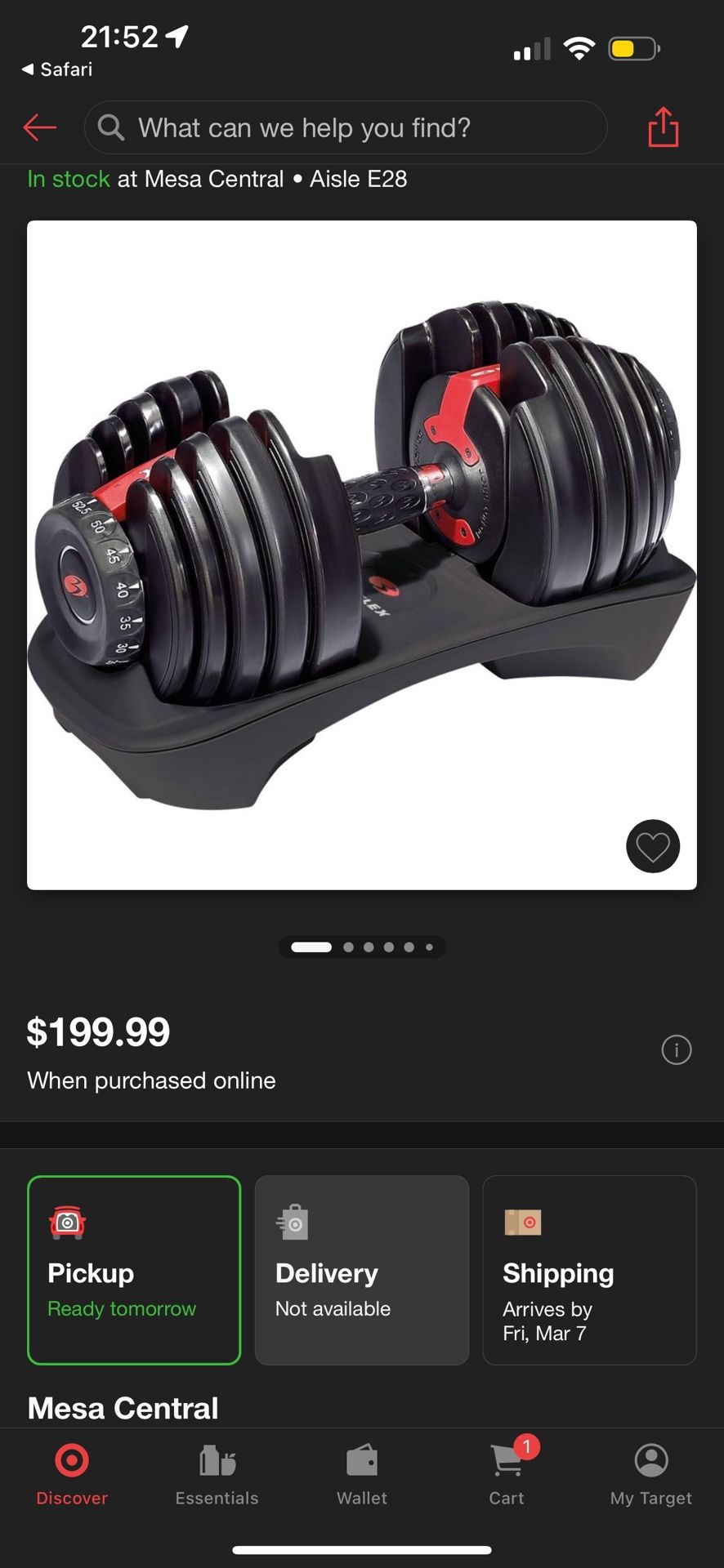
Task: Tap the Shipping box icon
Action: [523, 1223]
